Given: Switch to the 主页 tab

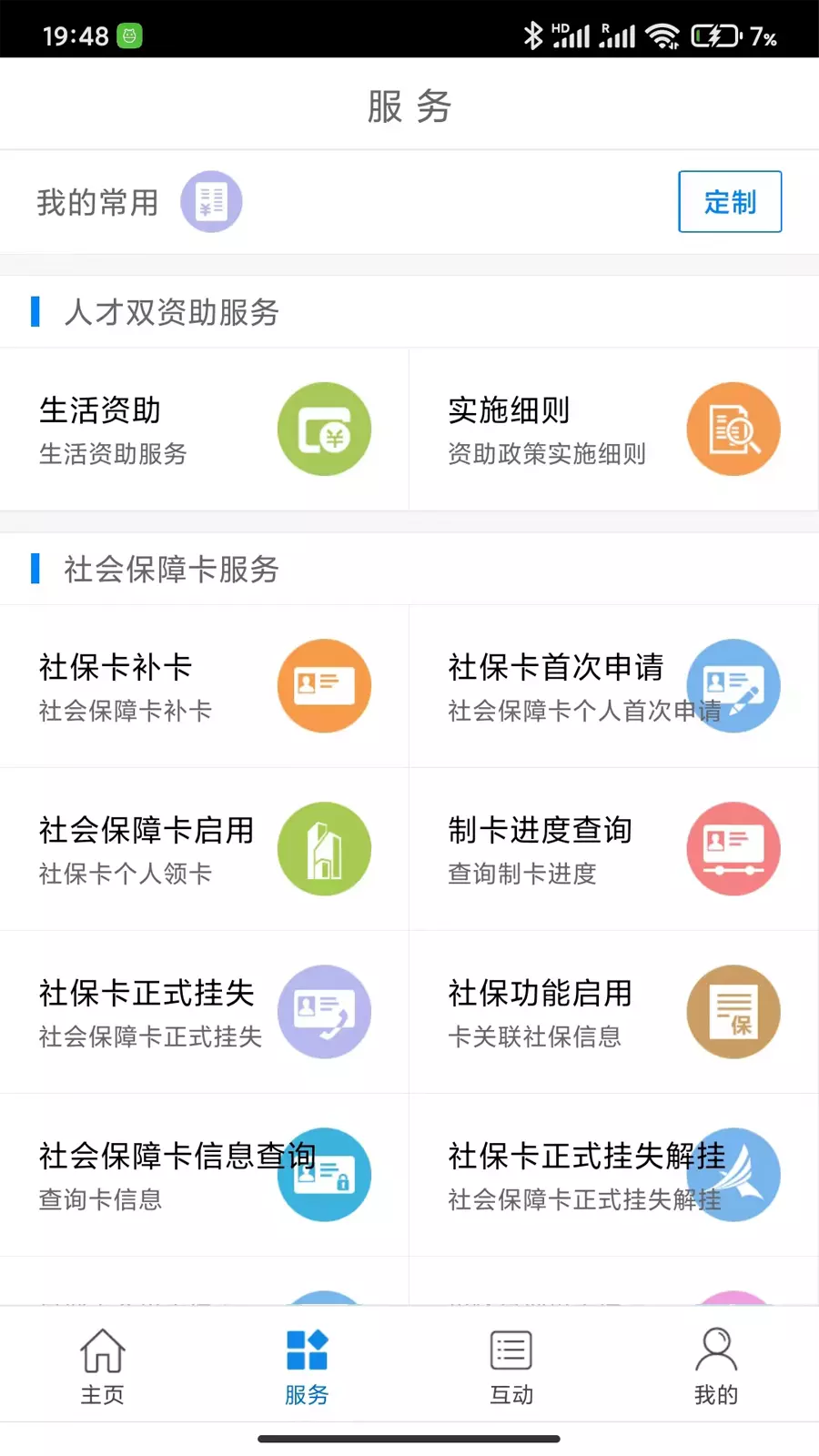Looking at the screenshot, I should pyautogui.click(x=102, y=1366).
